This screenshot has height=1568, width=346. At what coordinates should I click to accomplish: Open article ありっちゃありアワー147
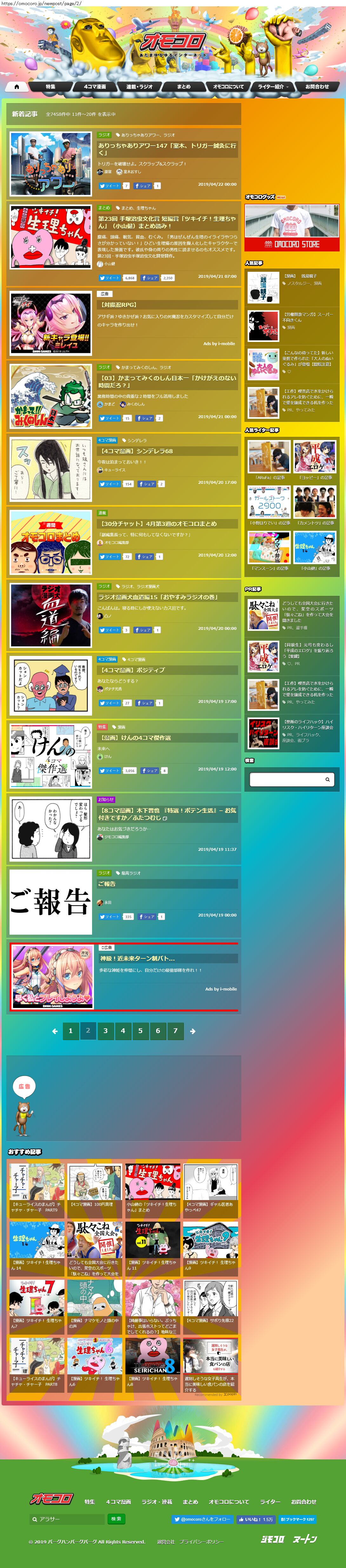(x=167, y=149)
